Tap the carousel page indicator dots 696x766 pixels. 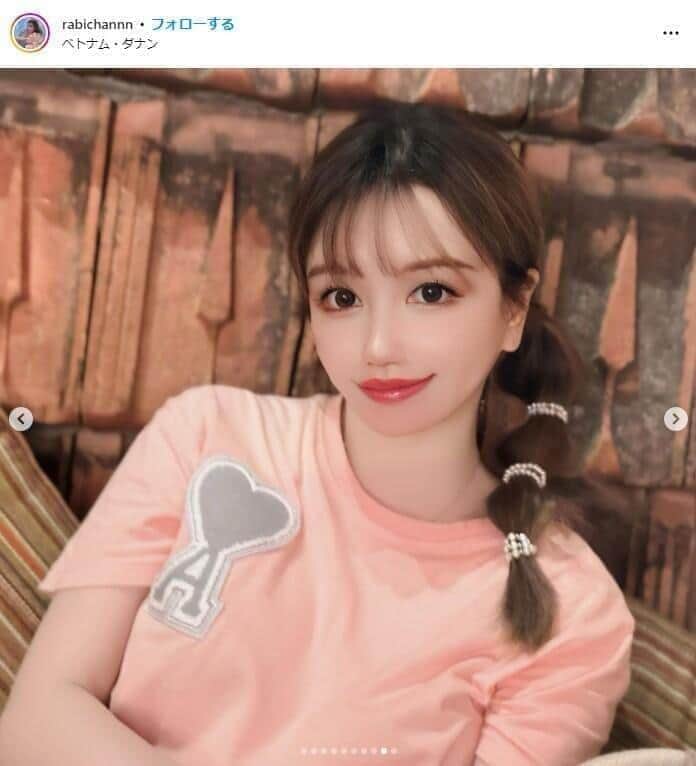point(347,750)
